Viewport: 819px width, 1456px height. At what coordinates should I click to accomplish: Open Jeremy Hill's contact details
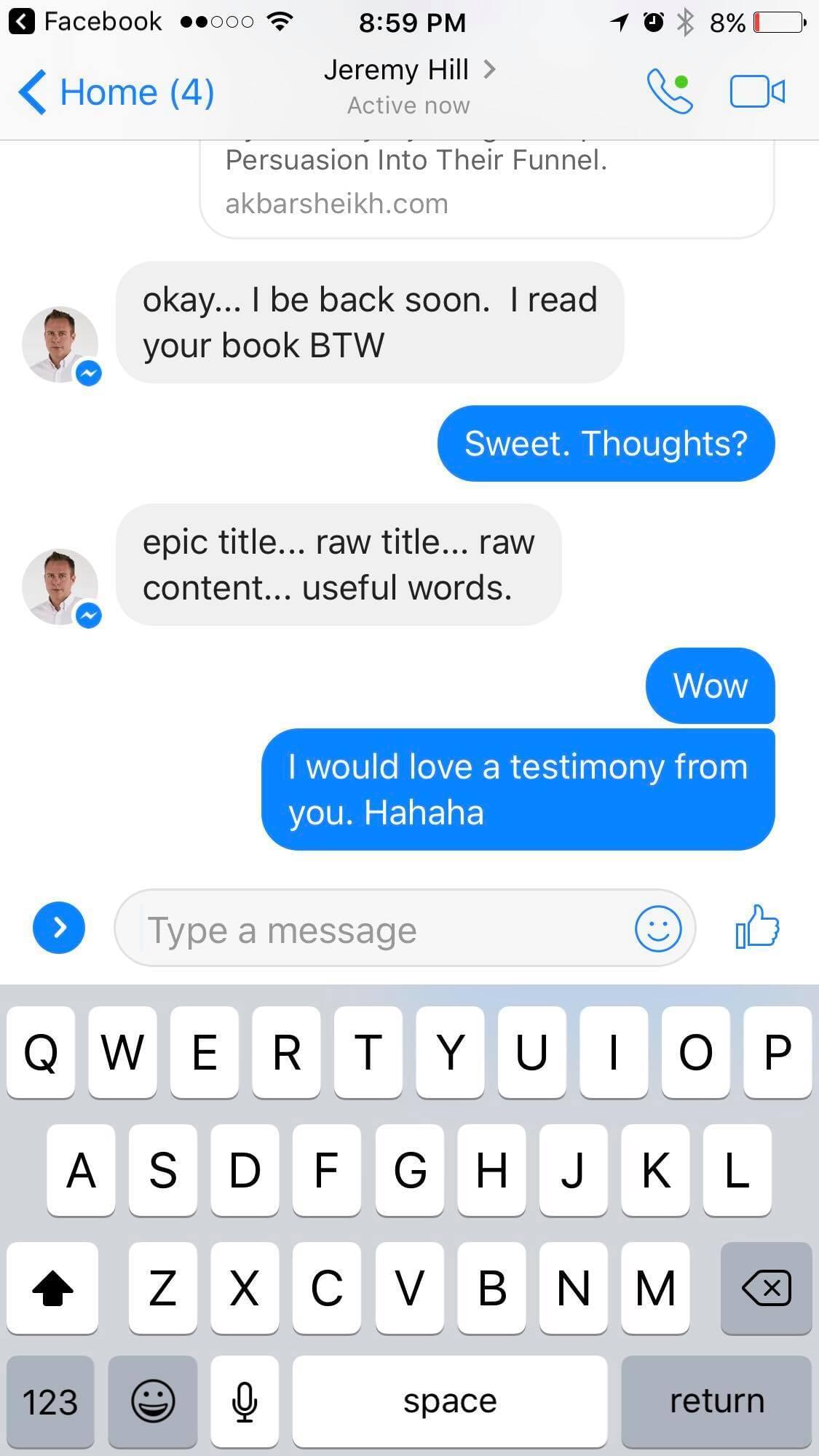408,71
